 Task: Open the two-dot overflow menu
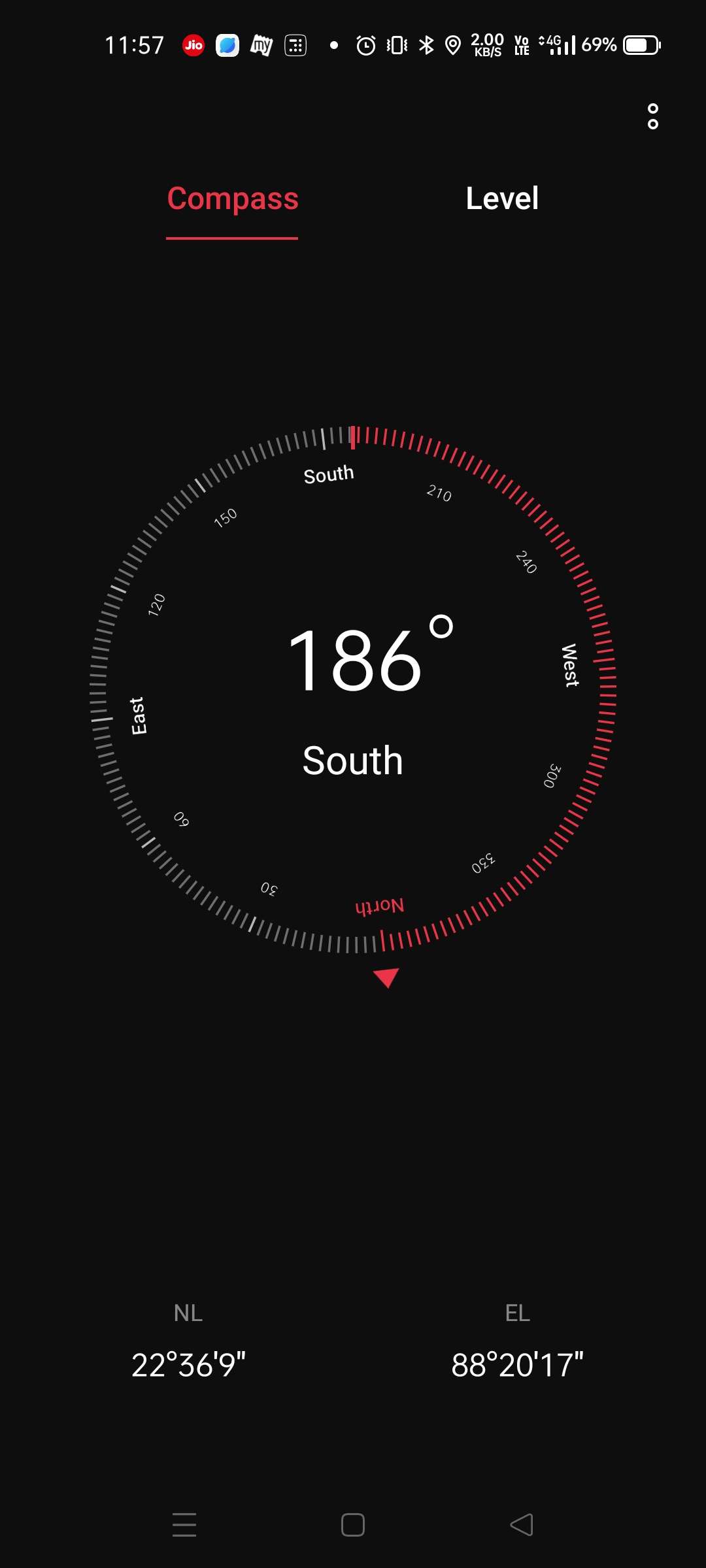point(652,116)
